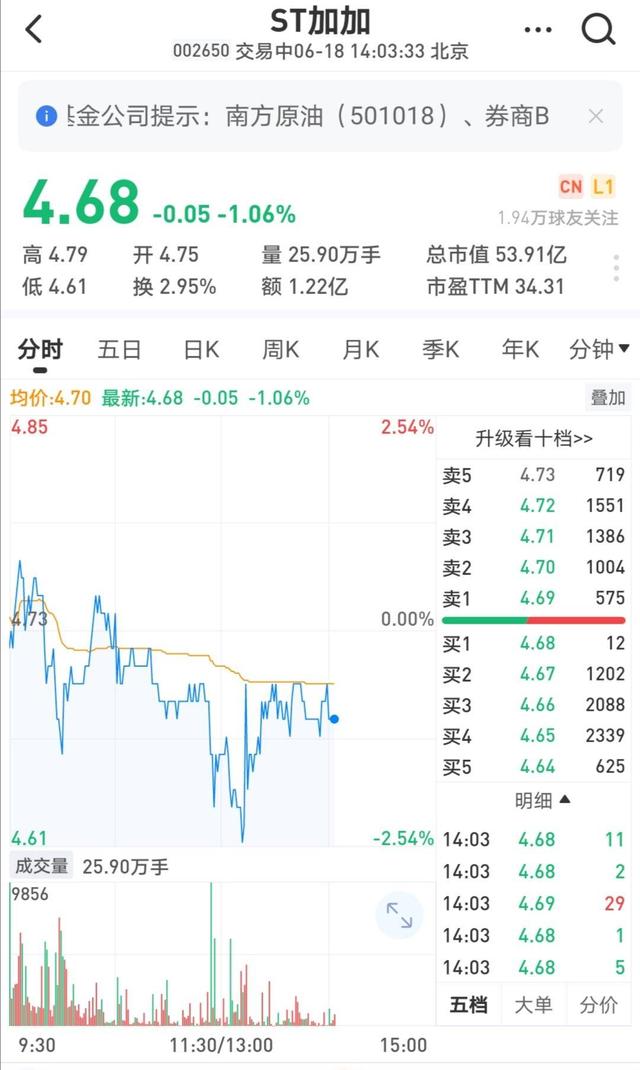The width and height of the screenshot is (640, 1070).
Task: Expand more stock data details
Action: click(616, 269)
